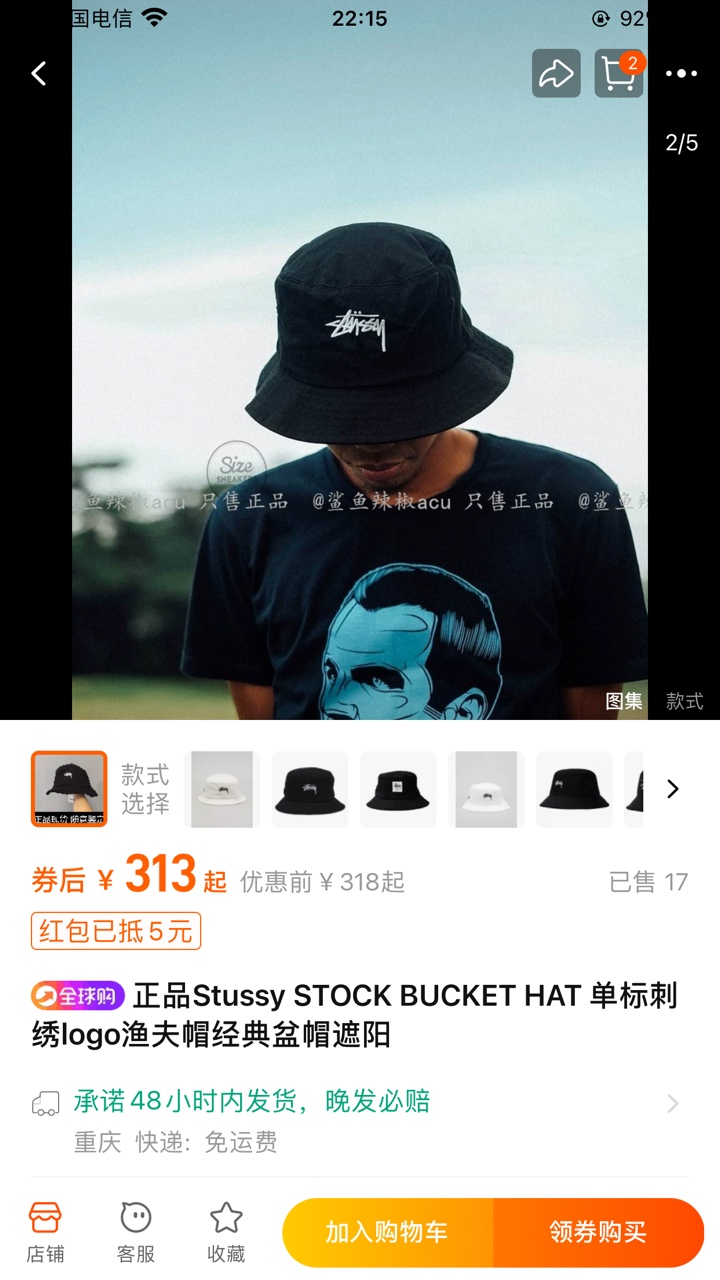Visit the 店铺 store page

click(45, 1232)
